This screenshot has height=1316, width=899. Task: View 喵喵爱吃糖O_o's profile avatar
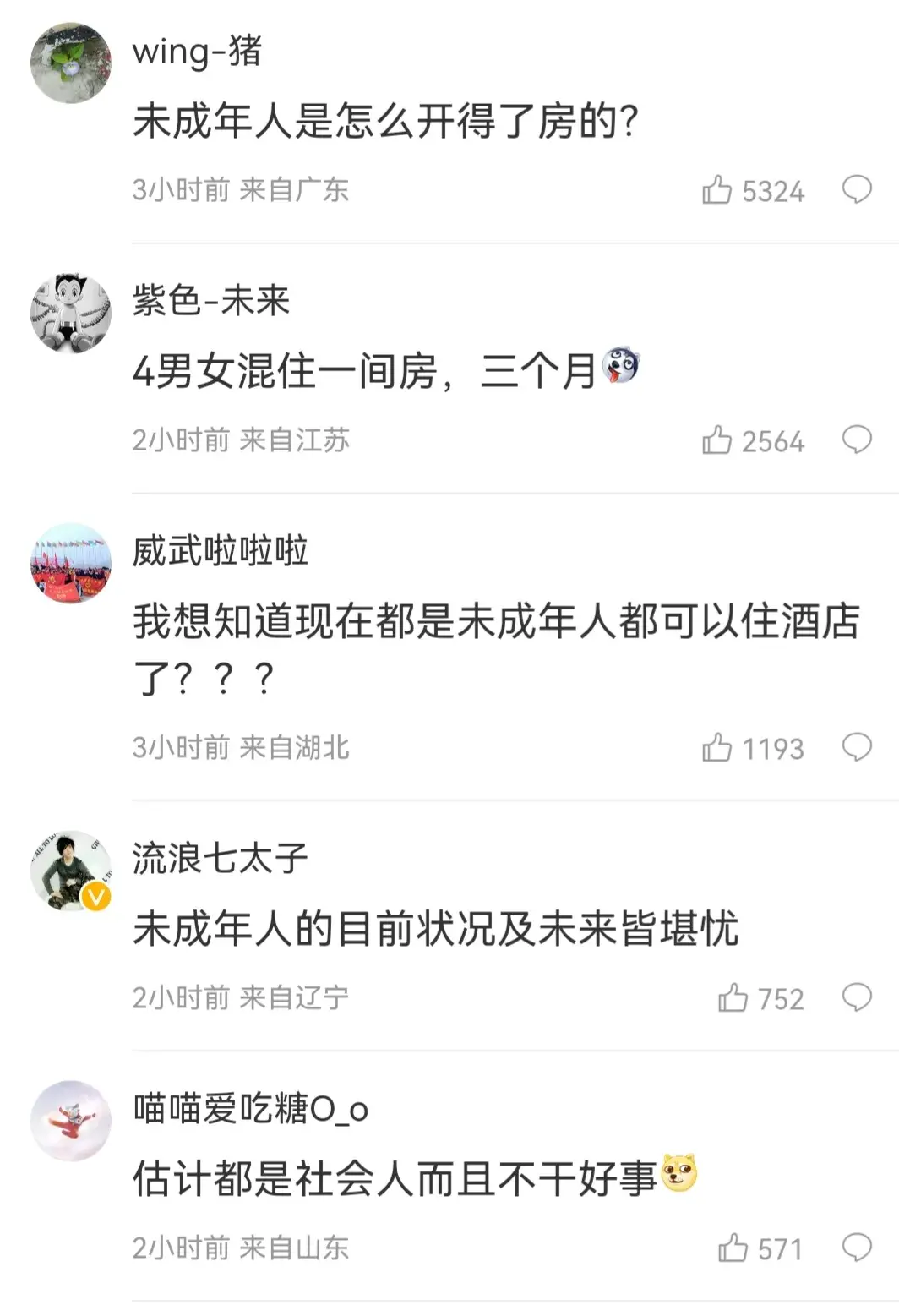point(71,1121)
